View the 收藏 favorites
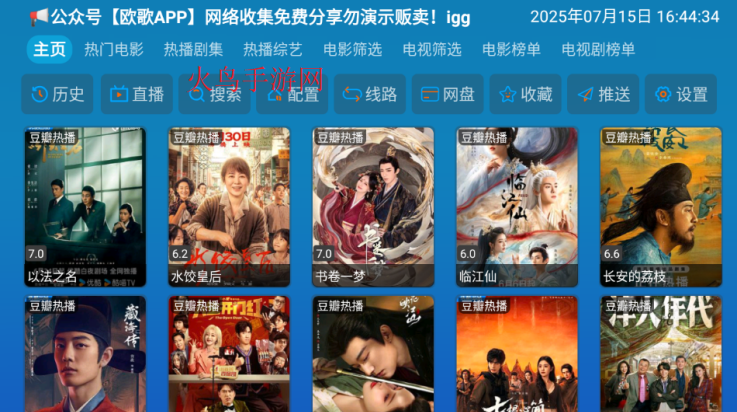Viewport: 737px width, 412px height. [525, 94]
